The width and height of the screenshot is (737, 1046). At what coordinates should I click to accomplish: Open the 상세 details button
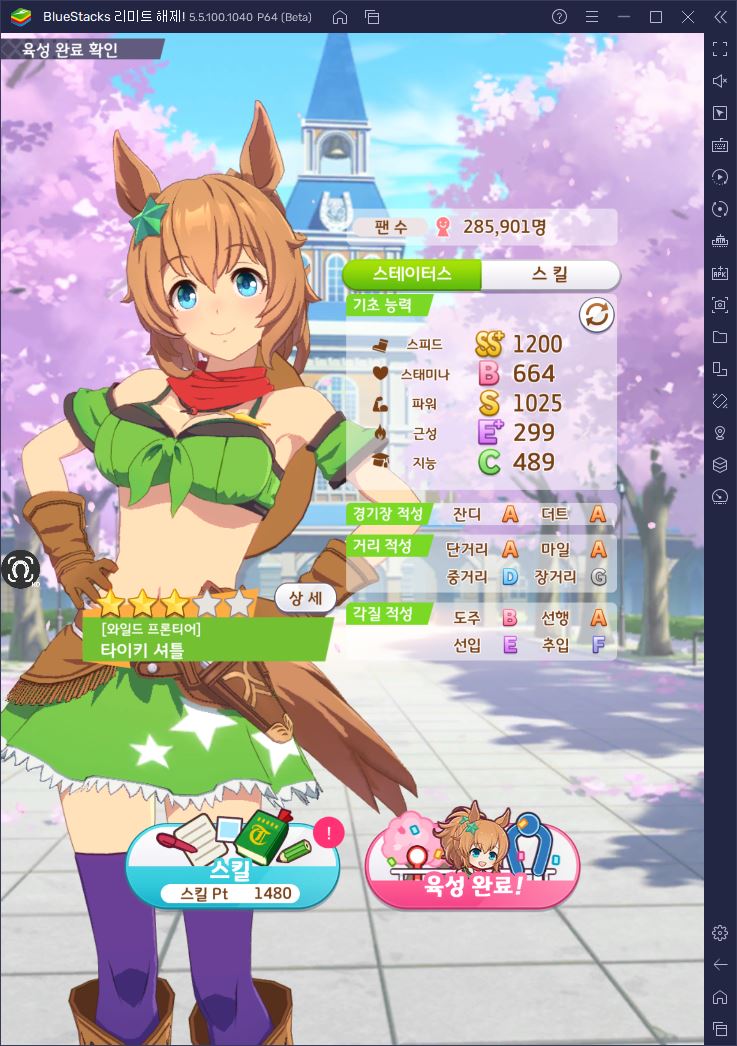(x=305, y=598)
